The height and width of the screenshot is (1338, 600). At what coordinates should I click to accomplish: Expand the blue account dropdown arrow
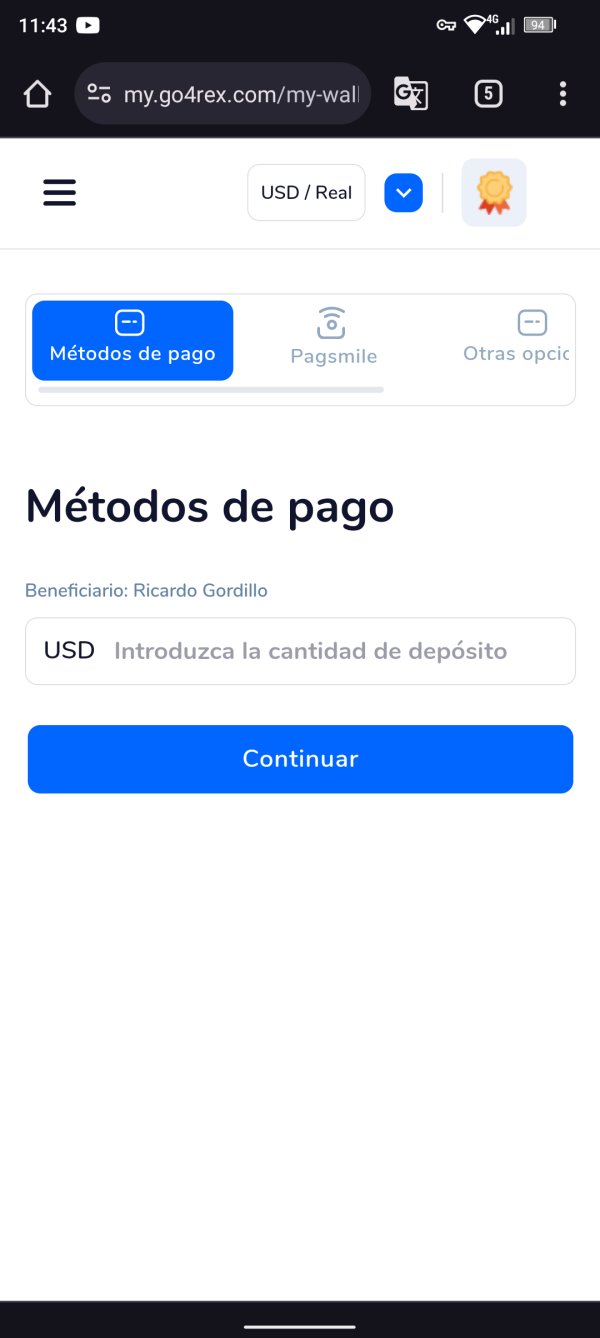coord(404,193)
